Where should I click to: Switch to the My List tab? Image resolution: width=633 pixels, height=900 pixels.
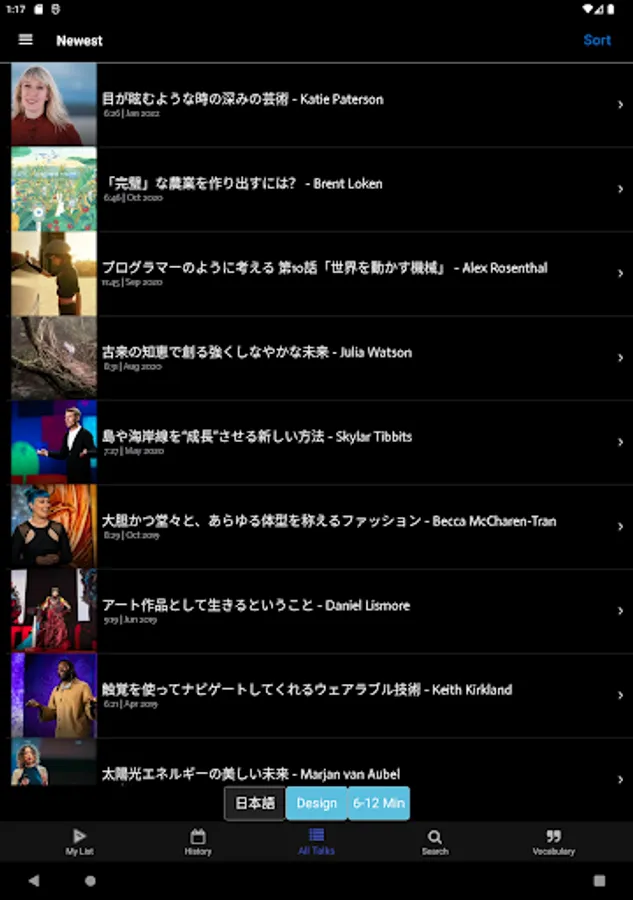(79, 842)
